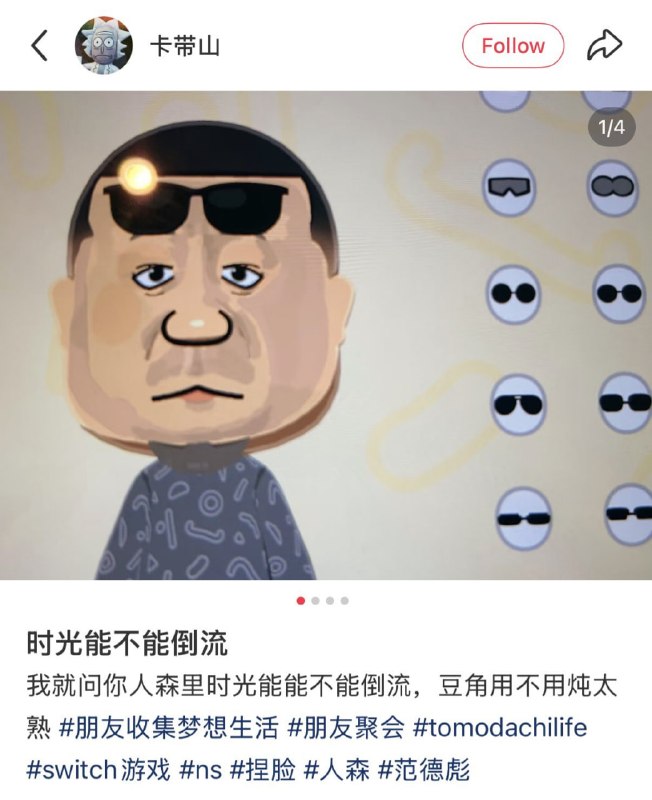Follow the author 卡带山

click(x=513, y=46)
